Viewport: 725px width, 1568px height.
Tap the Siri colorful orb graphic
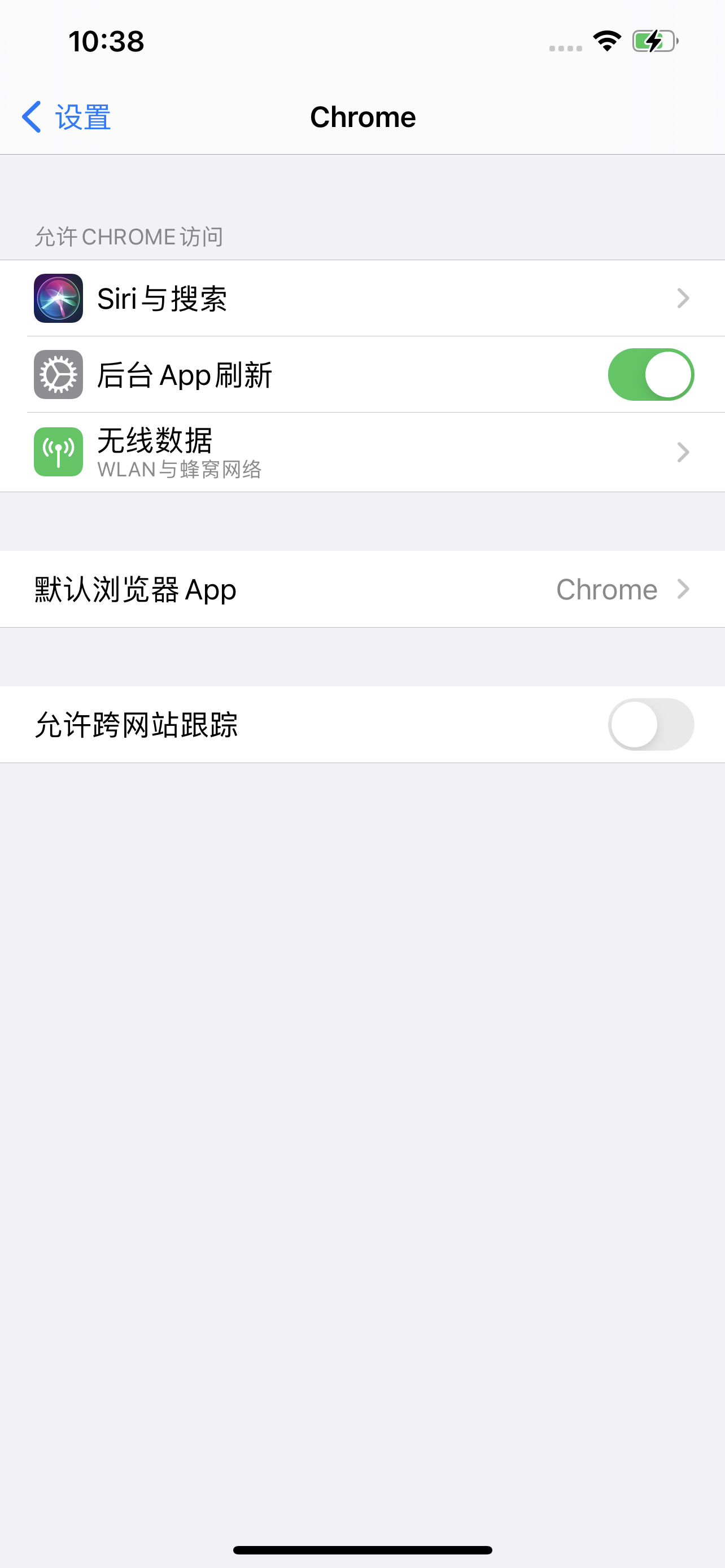click(x=58, y=297)
